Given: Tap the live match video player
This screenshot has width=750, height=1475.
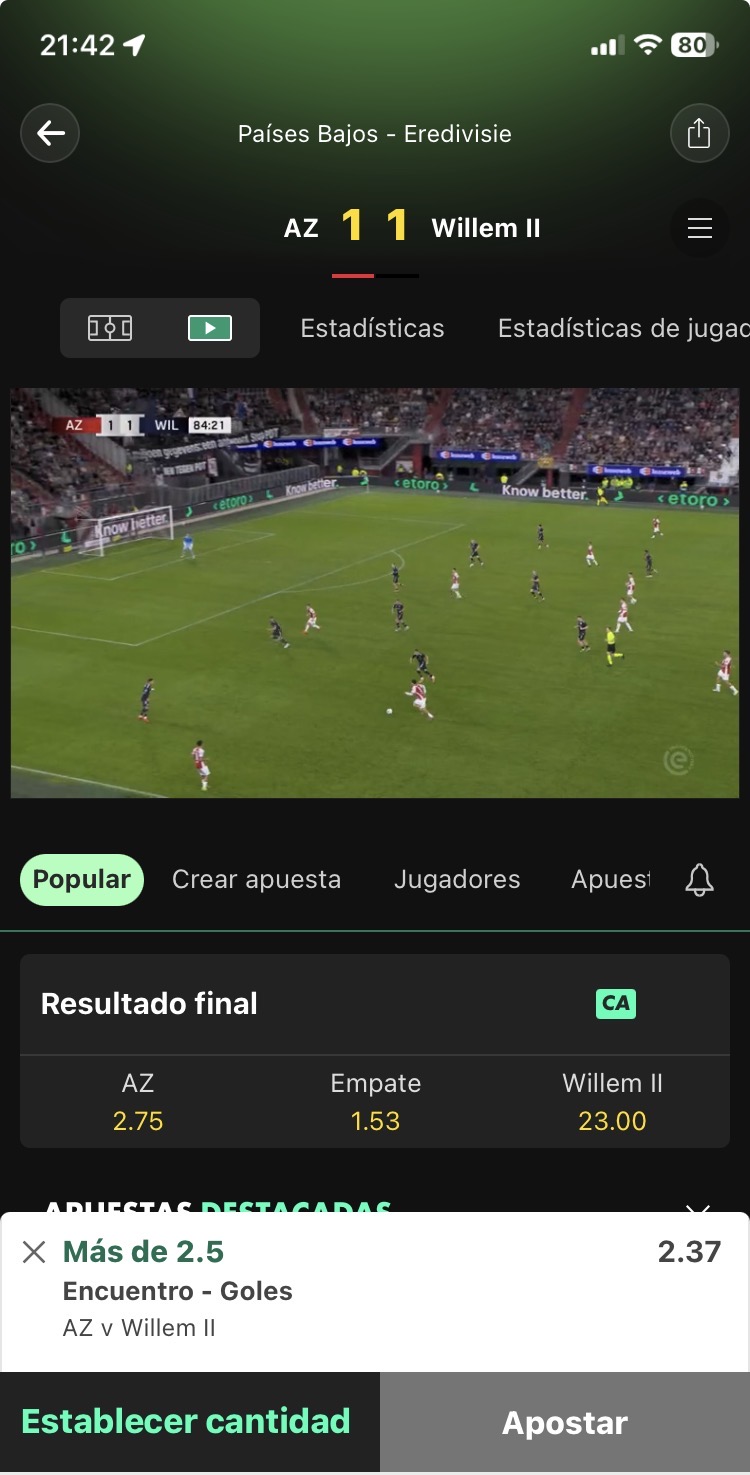Looking at the screenshot, I should tap(375, 593).
